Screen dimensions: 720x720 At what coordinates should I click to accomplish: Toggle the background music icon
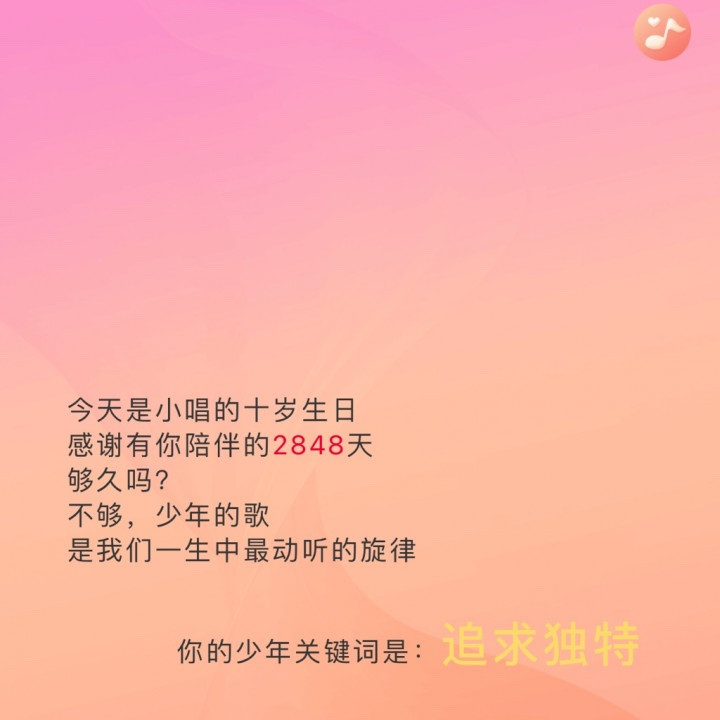662,33
